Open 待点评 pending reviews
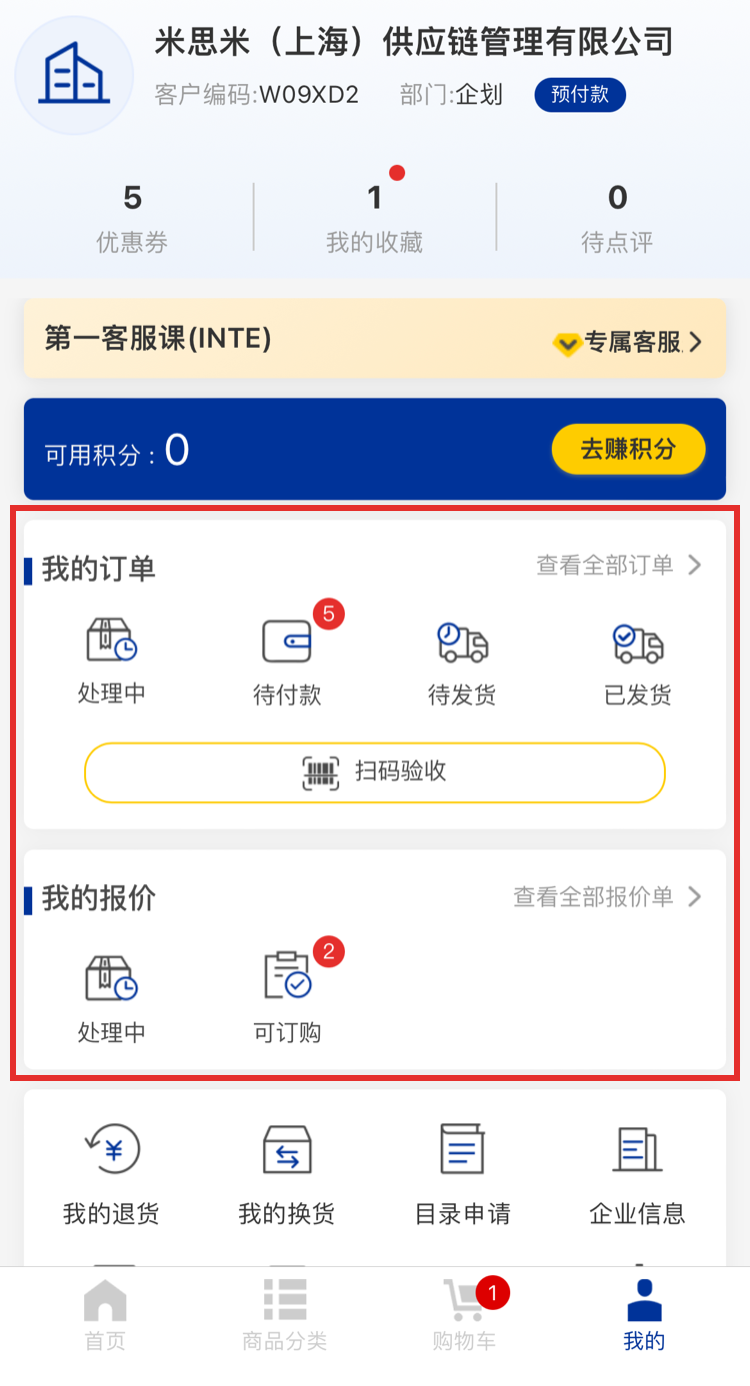The height and width of the screenshot is (1386, 750). point(617,217)
